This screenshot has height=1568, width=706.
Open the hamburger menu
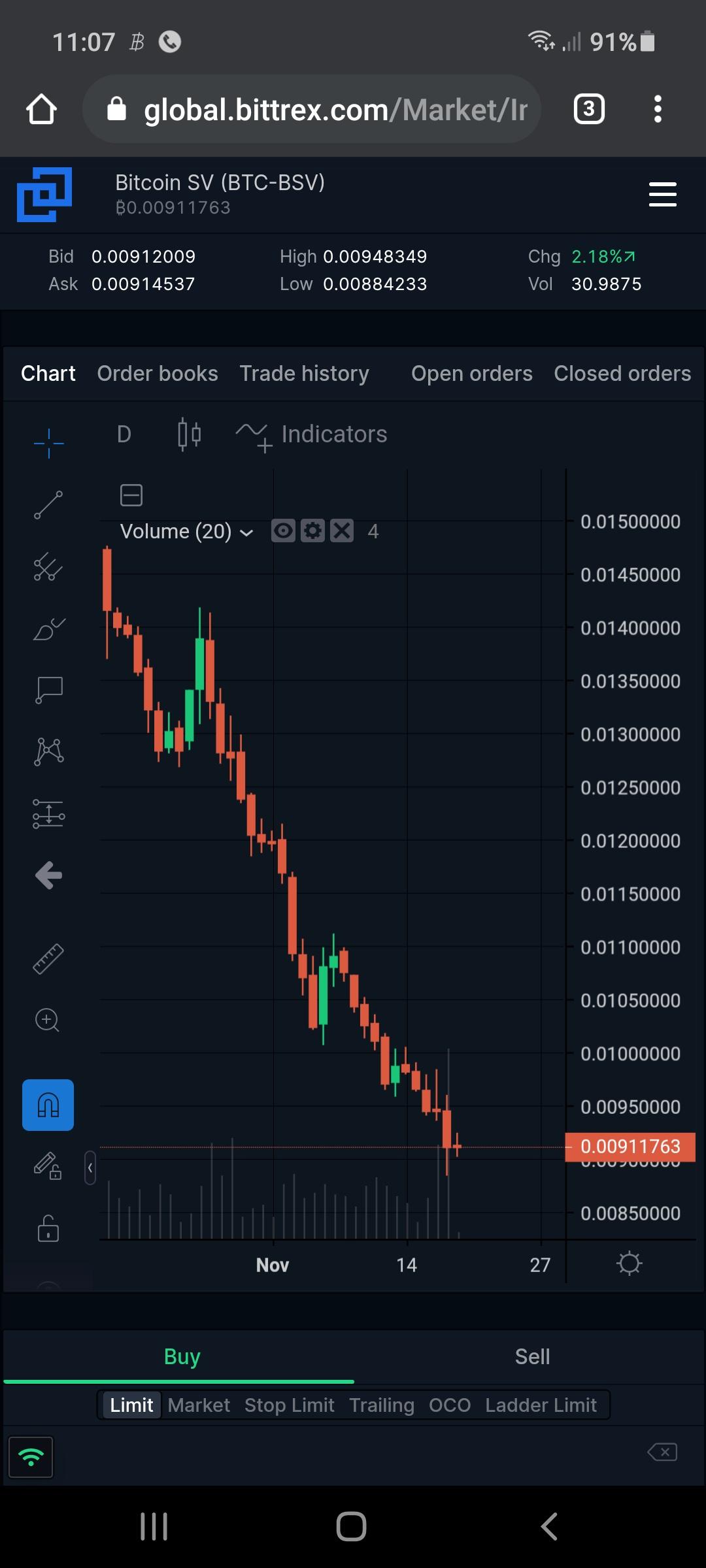[x=662, y=194]
